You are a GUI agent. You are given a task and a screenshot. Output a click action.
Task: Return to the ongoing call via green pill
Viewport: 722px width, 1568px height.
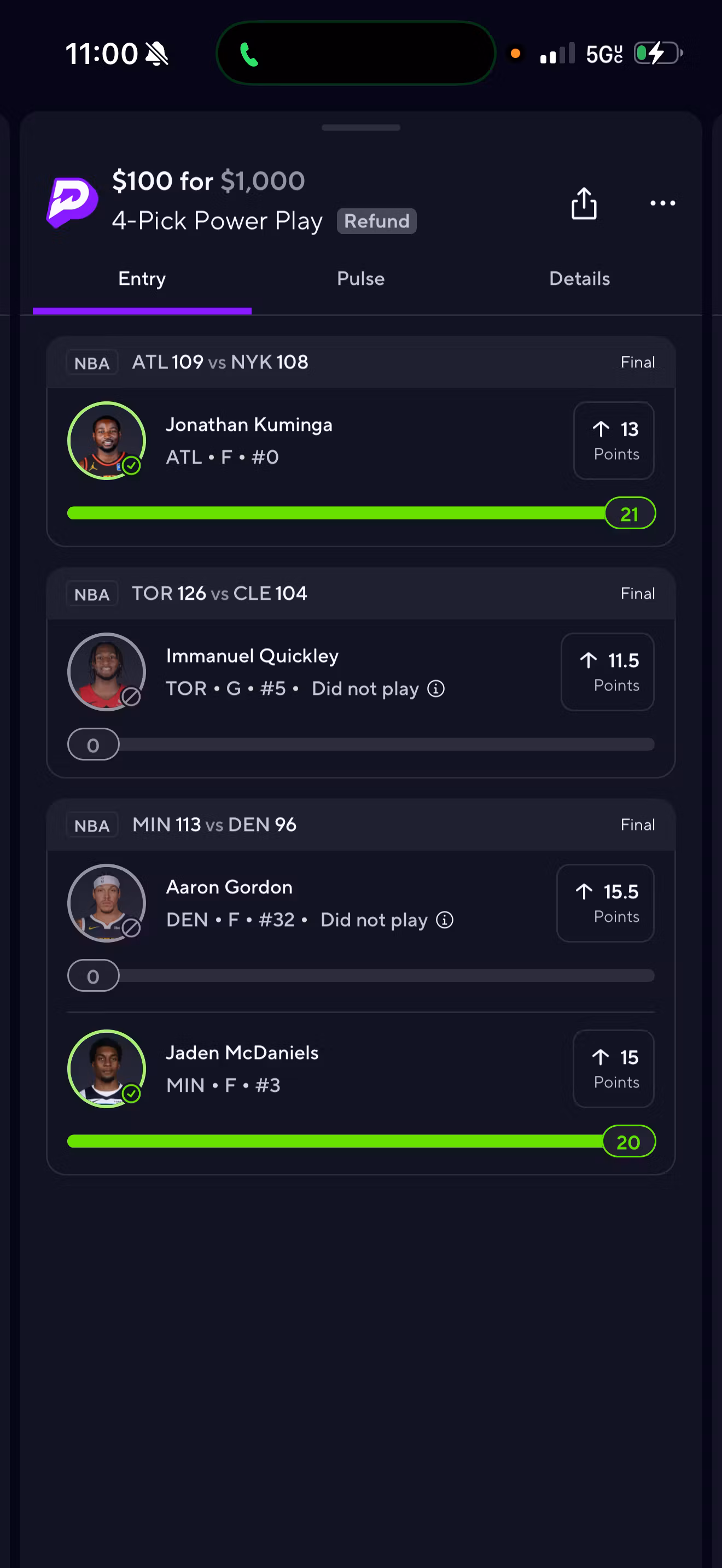click(356, 53)
